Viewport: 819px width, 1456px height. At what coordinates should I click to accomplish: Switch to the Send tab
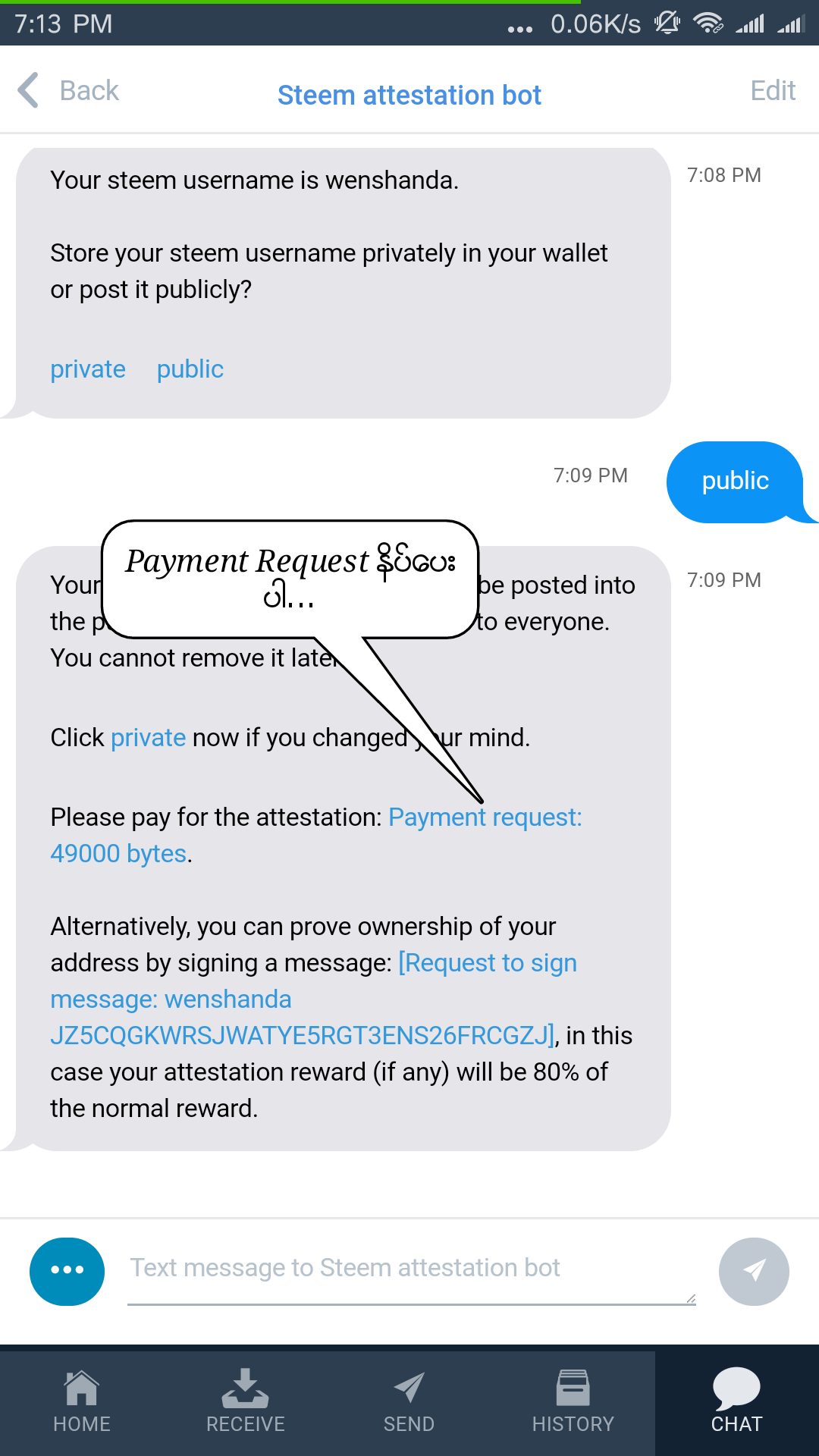coord(409,1401)
